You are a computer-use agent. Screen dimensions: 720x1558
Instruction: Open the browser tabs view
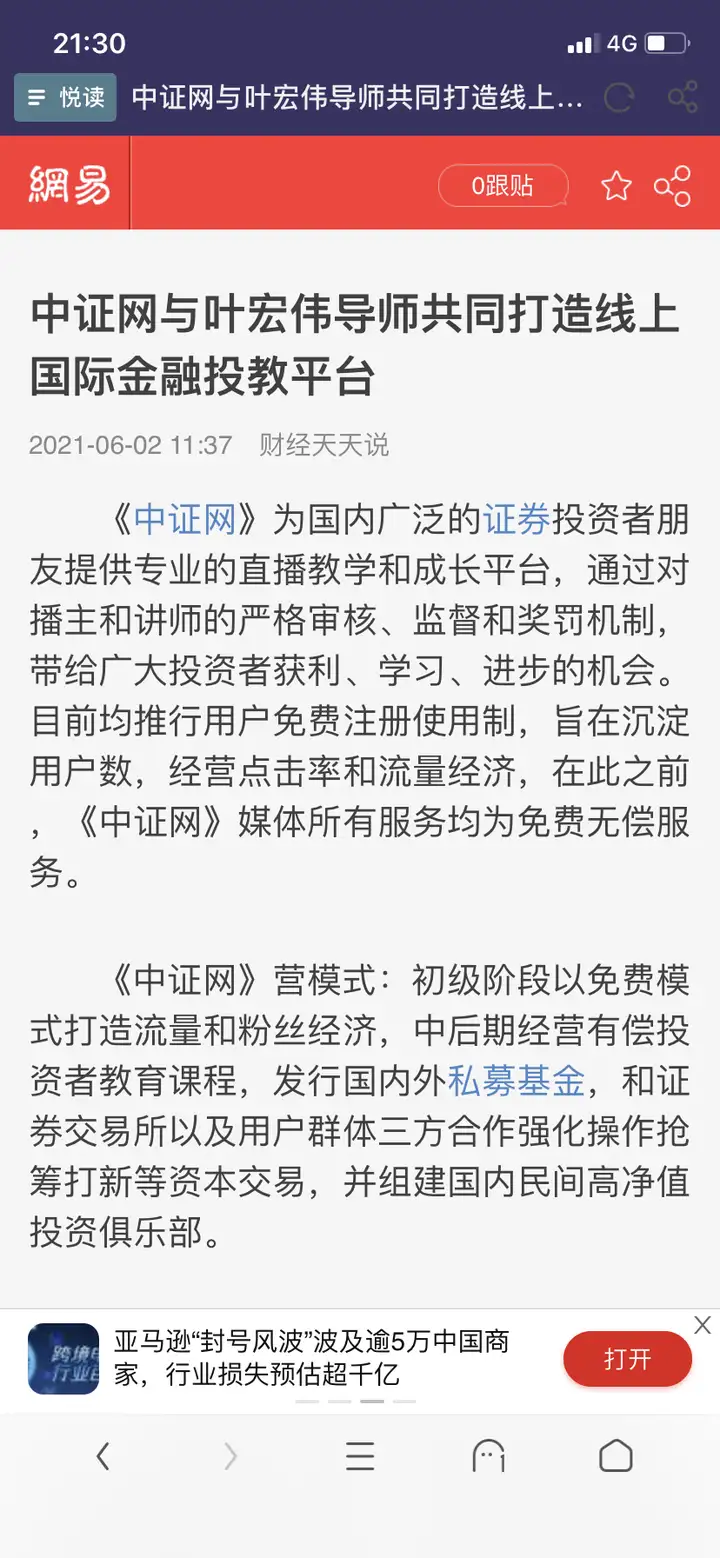point(488,1457)
